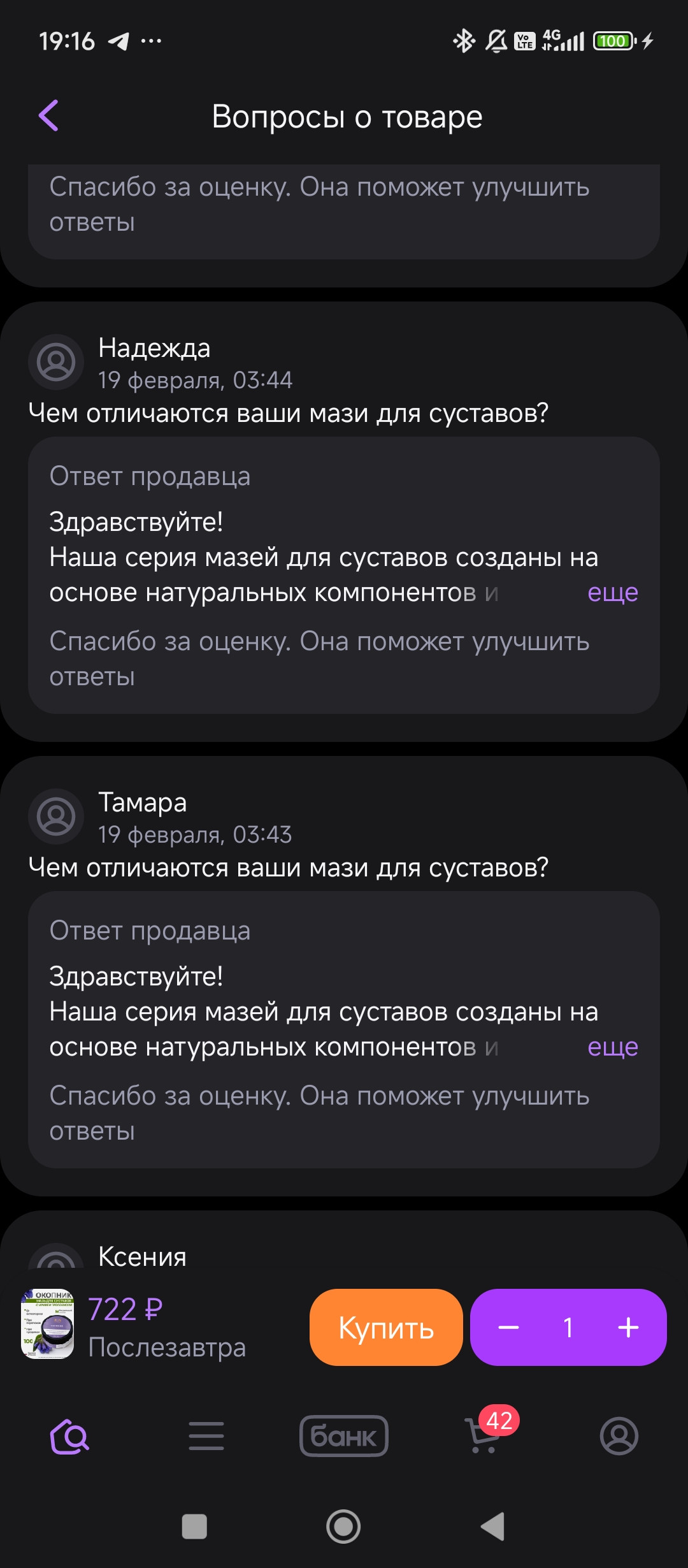Increase product quantity with plus
Image resolution: width=688 pixels, height=1568 pixels.
click(628, 1328)
